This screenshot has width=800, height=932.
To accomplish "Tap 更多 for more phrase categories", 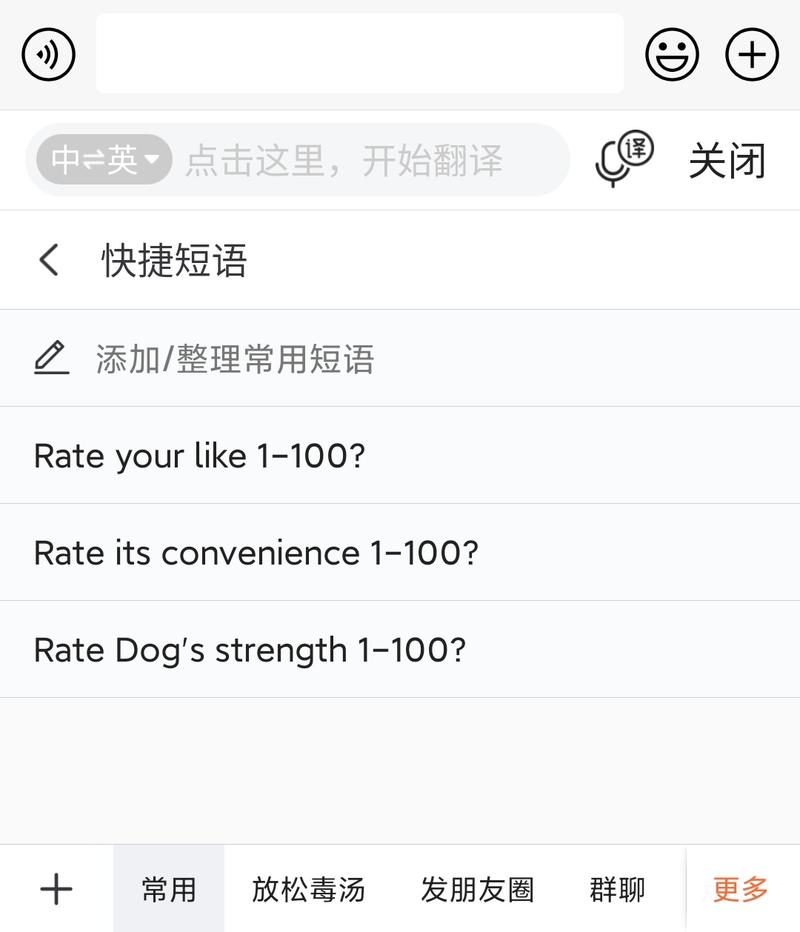I will click(x=738, y=888).
